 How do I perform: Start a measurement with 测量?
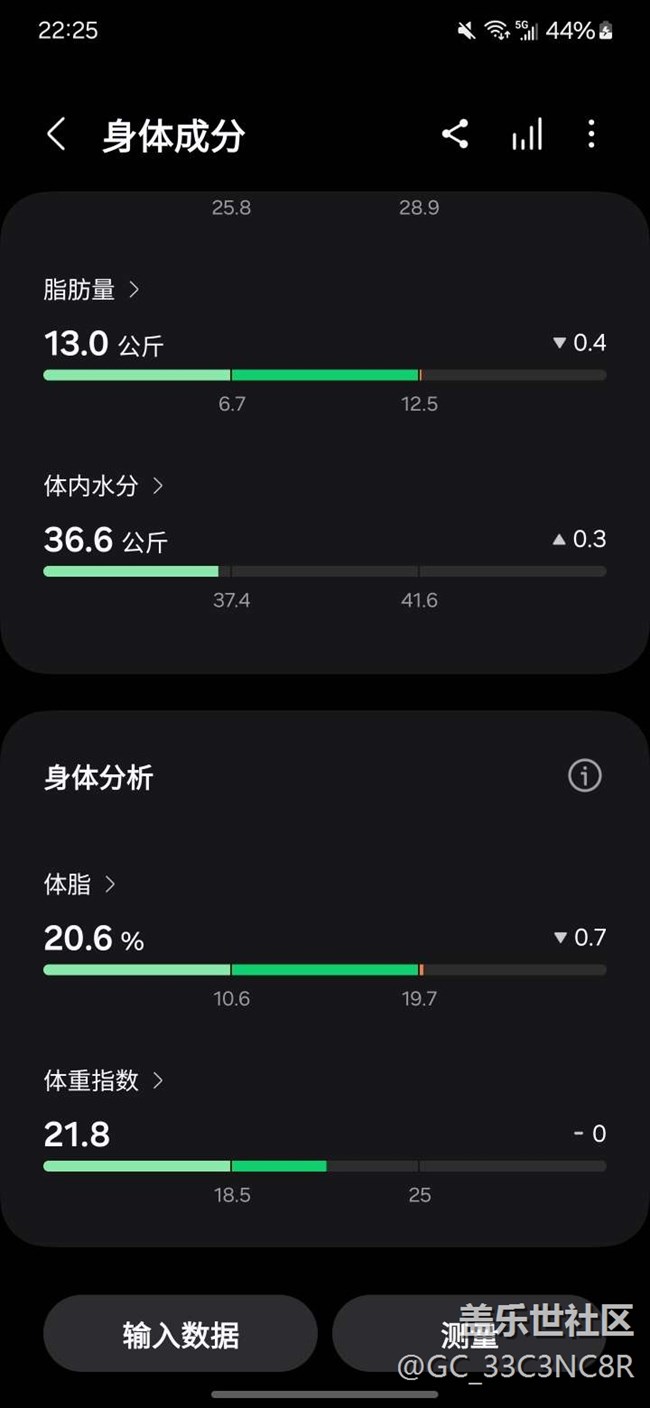pyautogui.click(x=469, y=1334)
